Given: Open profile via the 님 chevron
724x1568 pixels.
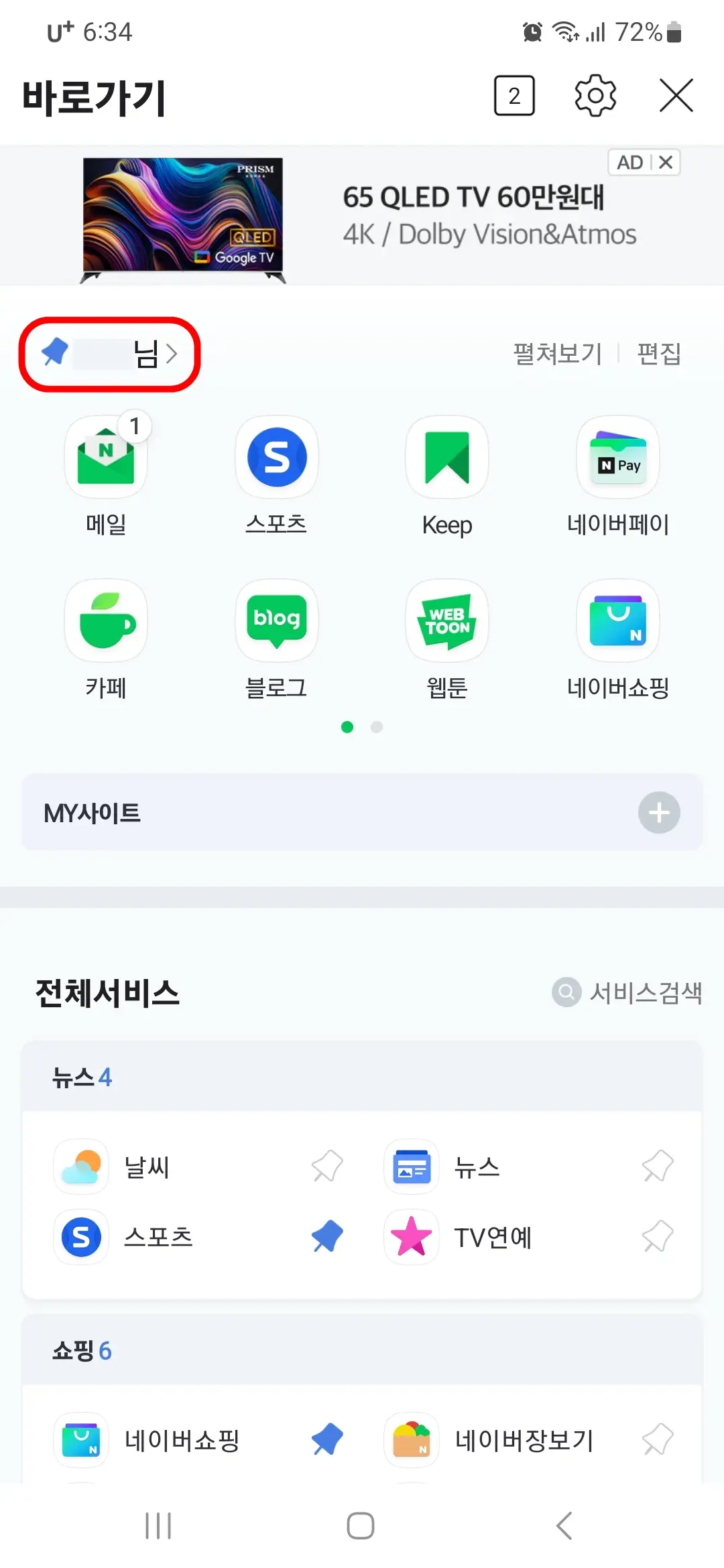Looking at the screenshot, I should (x=174, y=353).
